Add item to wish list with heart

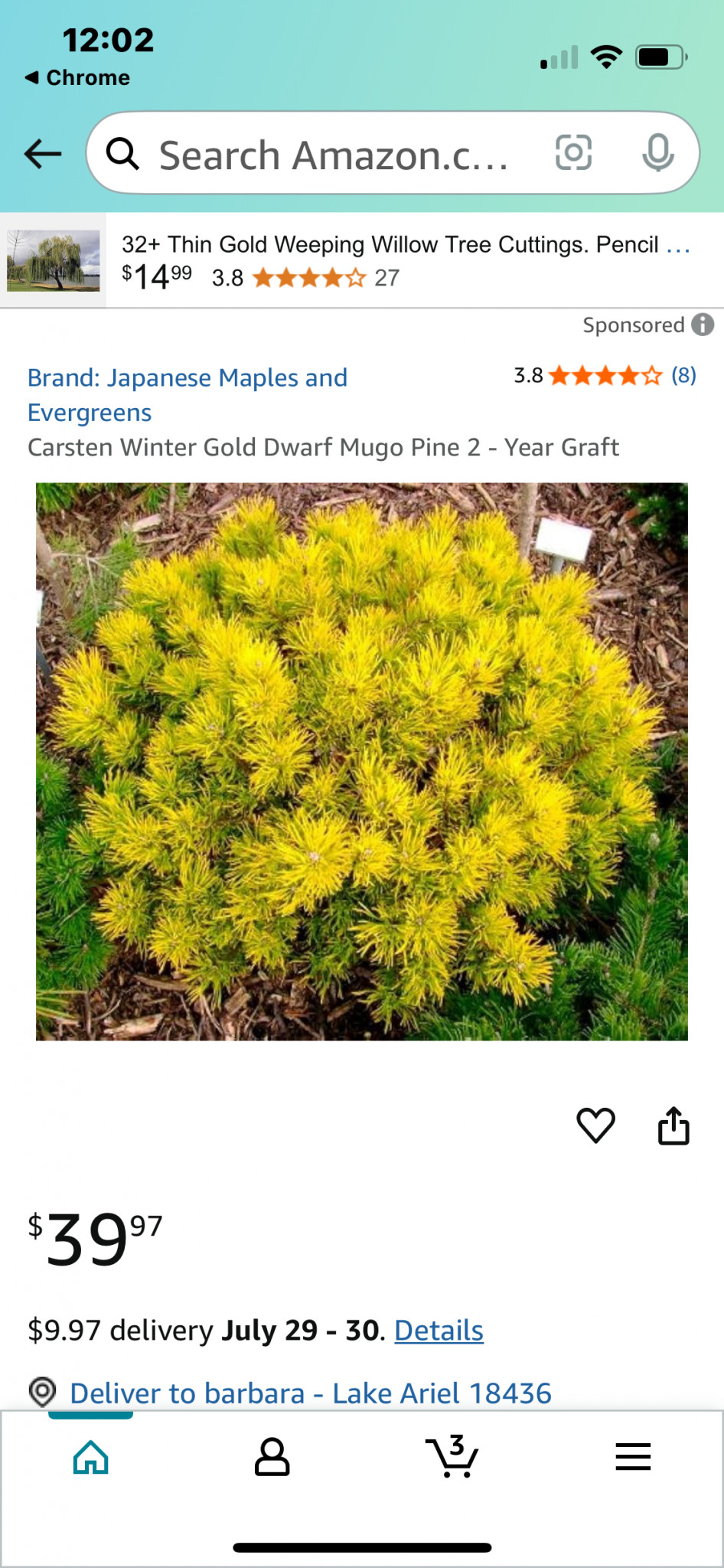click(x=595, y=1125)
